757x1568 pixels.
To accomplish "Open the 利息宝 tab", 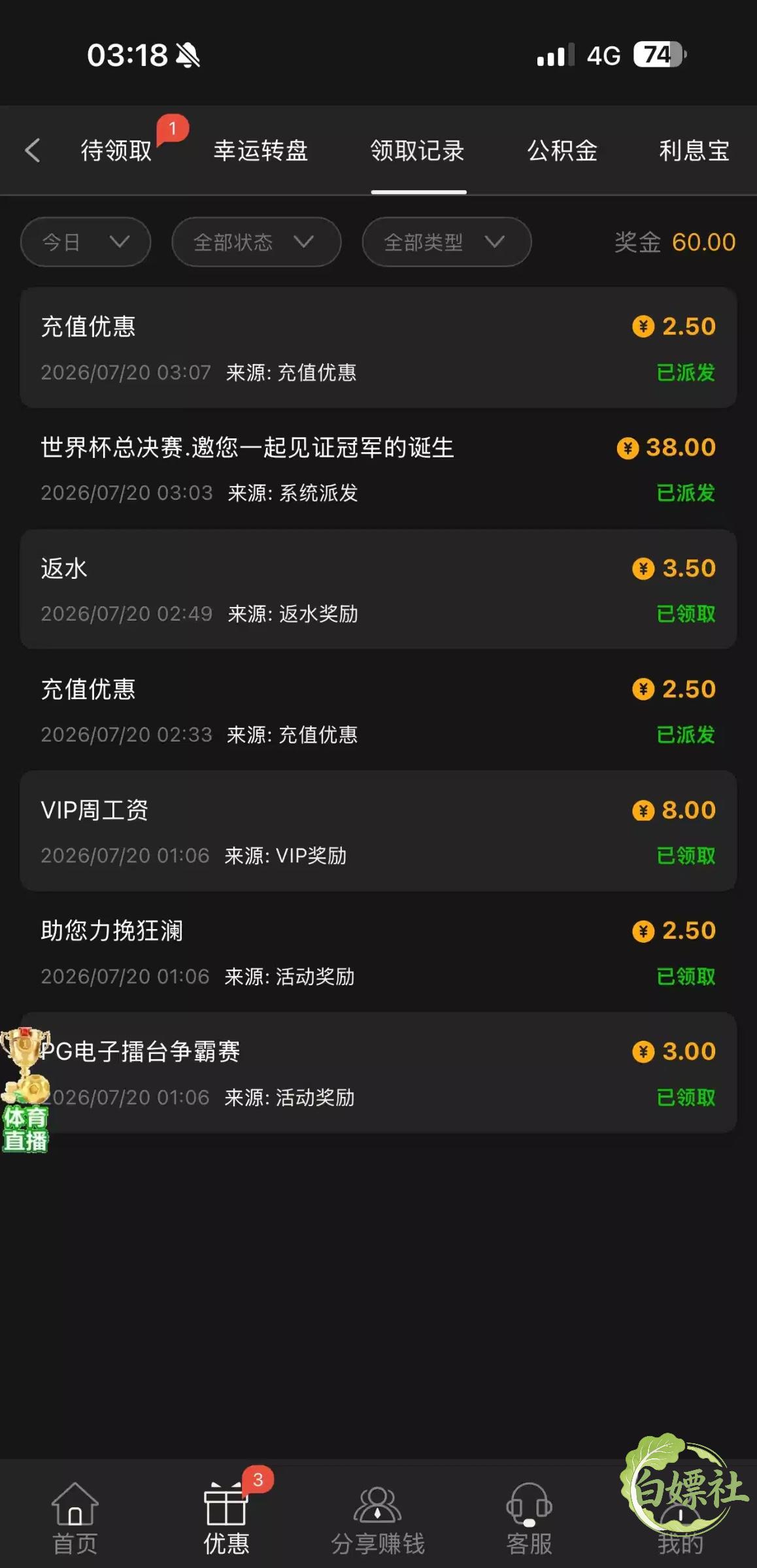I will click(694, 150).
